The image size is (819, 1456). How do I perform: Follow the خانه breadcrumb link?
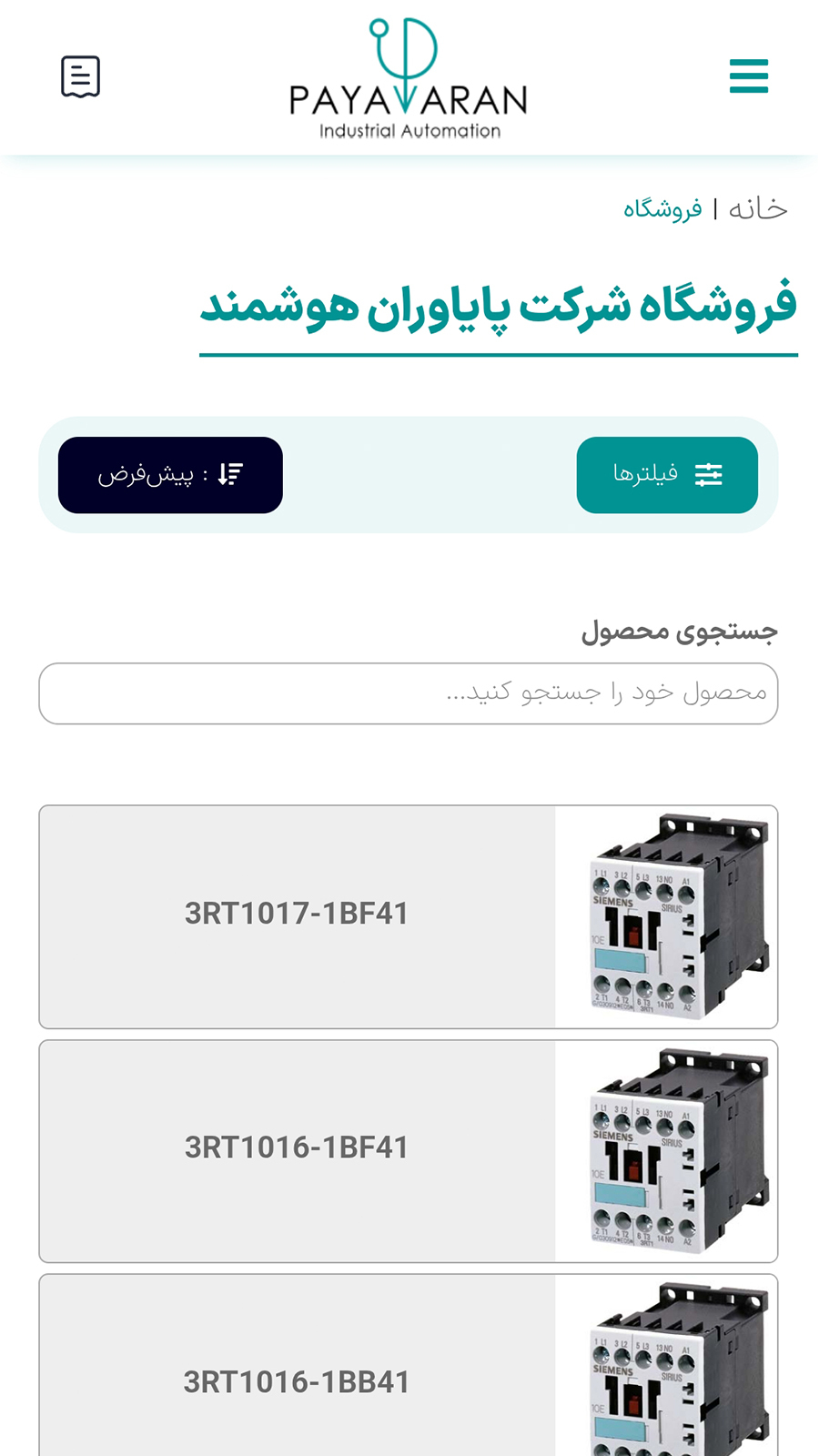757,209
